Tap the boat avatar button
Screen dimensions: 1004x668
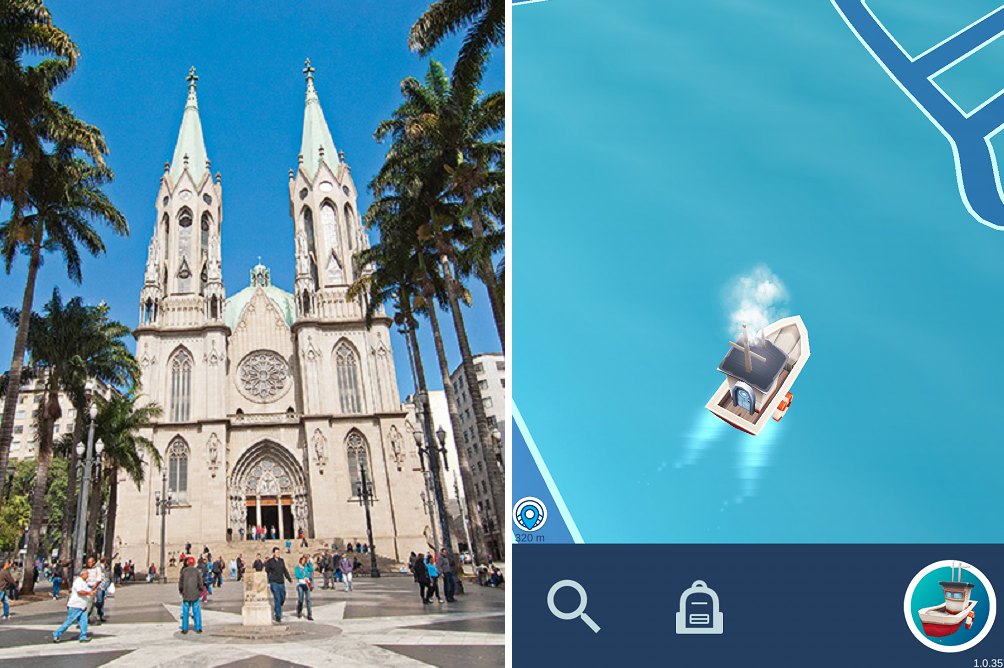pyautogui.click(x=949, y=606)
